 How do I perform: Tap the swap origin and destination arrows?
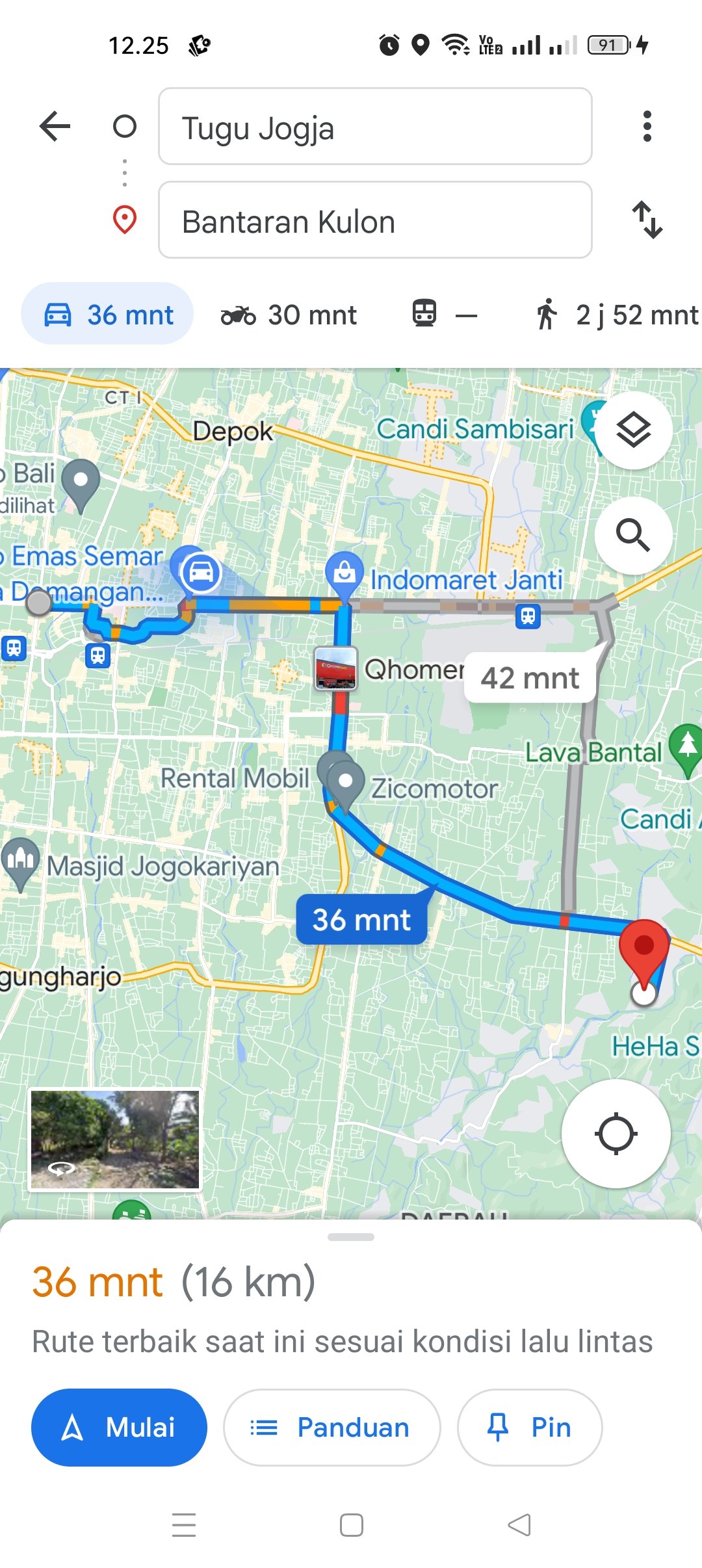tap(649, 221)
